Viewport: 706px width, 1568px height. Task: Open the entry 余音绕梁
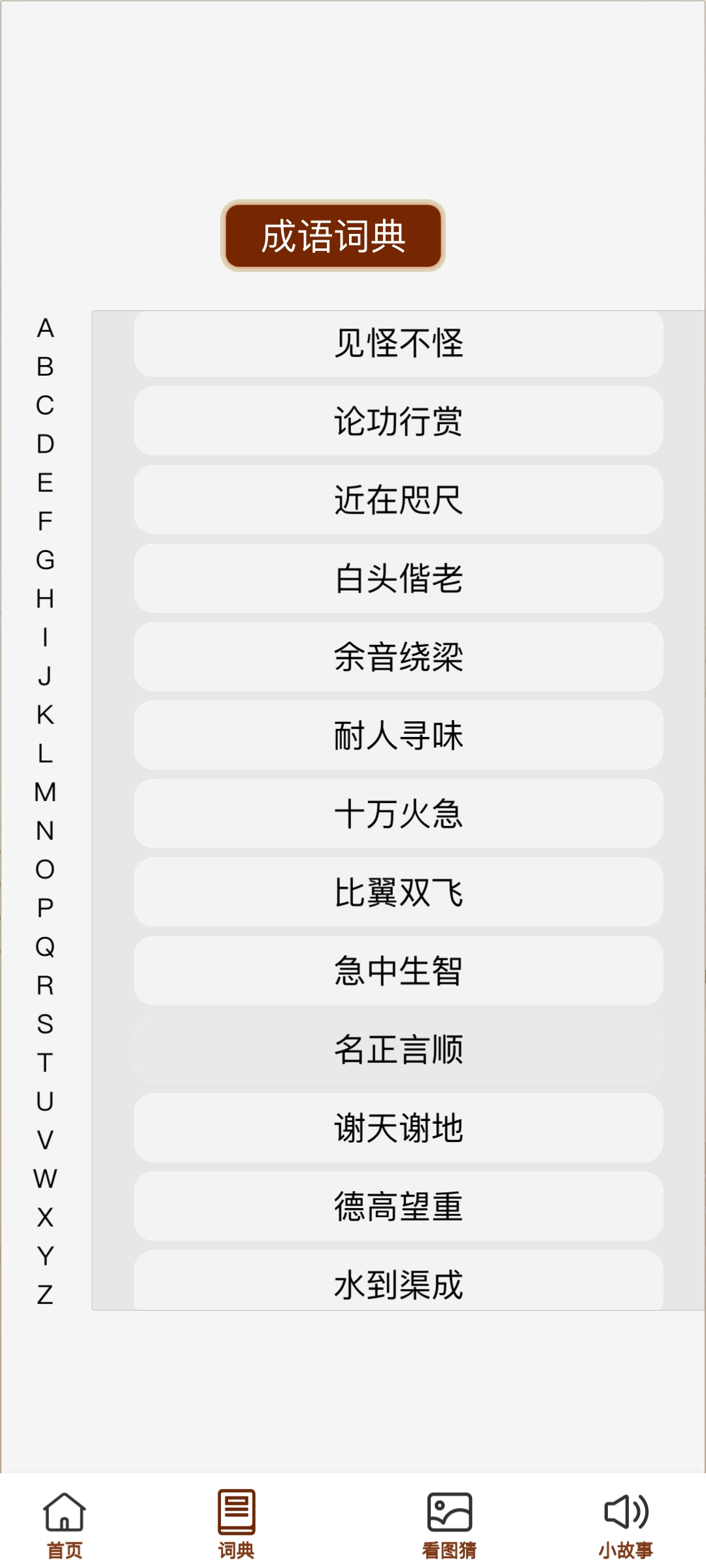(398, 657)
